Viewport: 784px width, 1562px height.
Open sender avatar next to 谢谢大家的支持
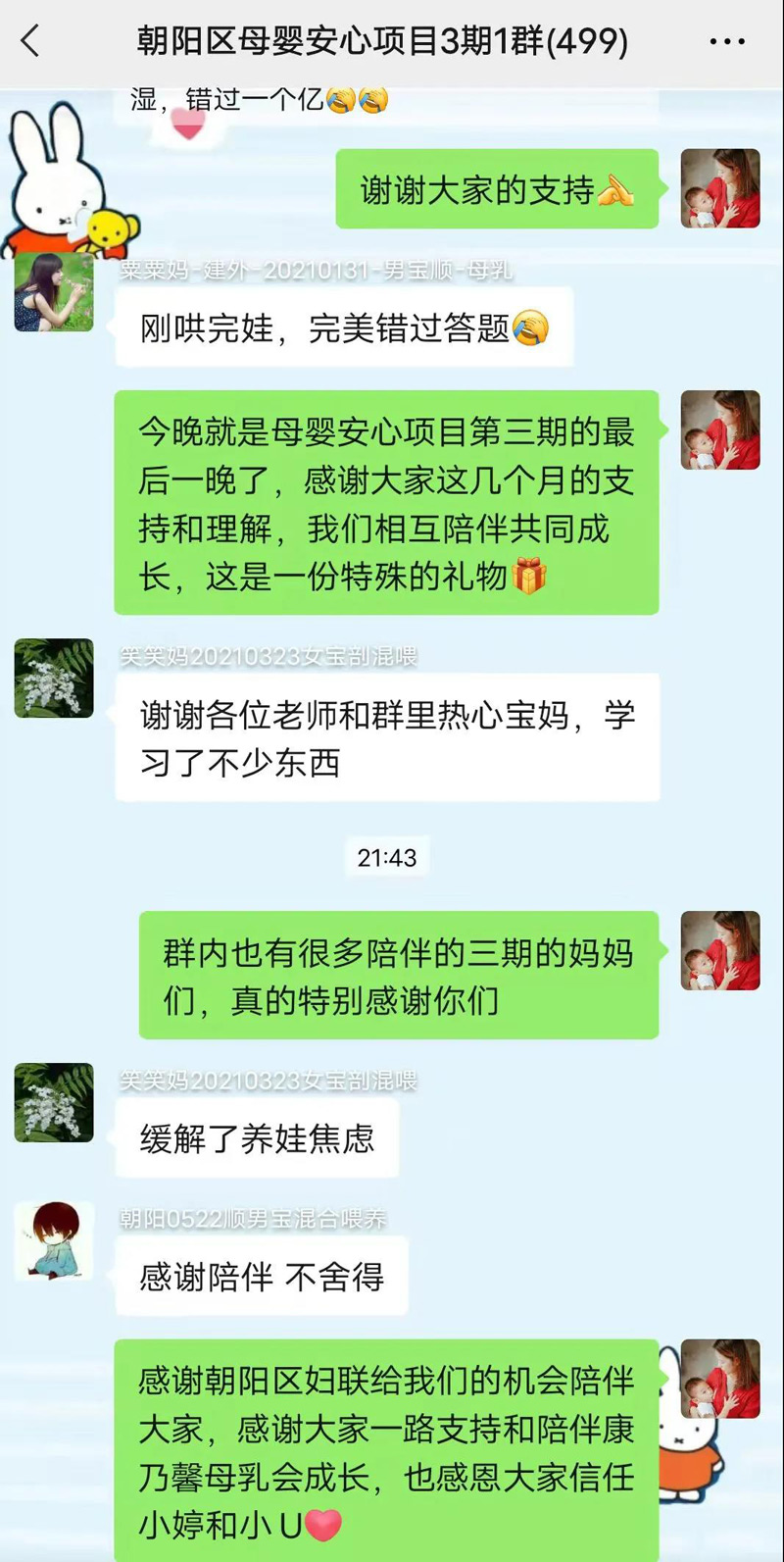click(x=720, y=188)
